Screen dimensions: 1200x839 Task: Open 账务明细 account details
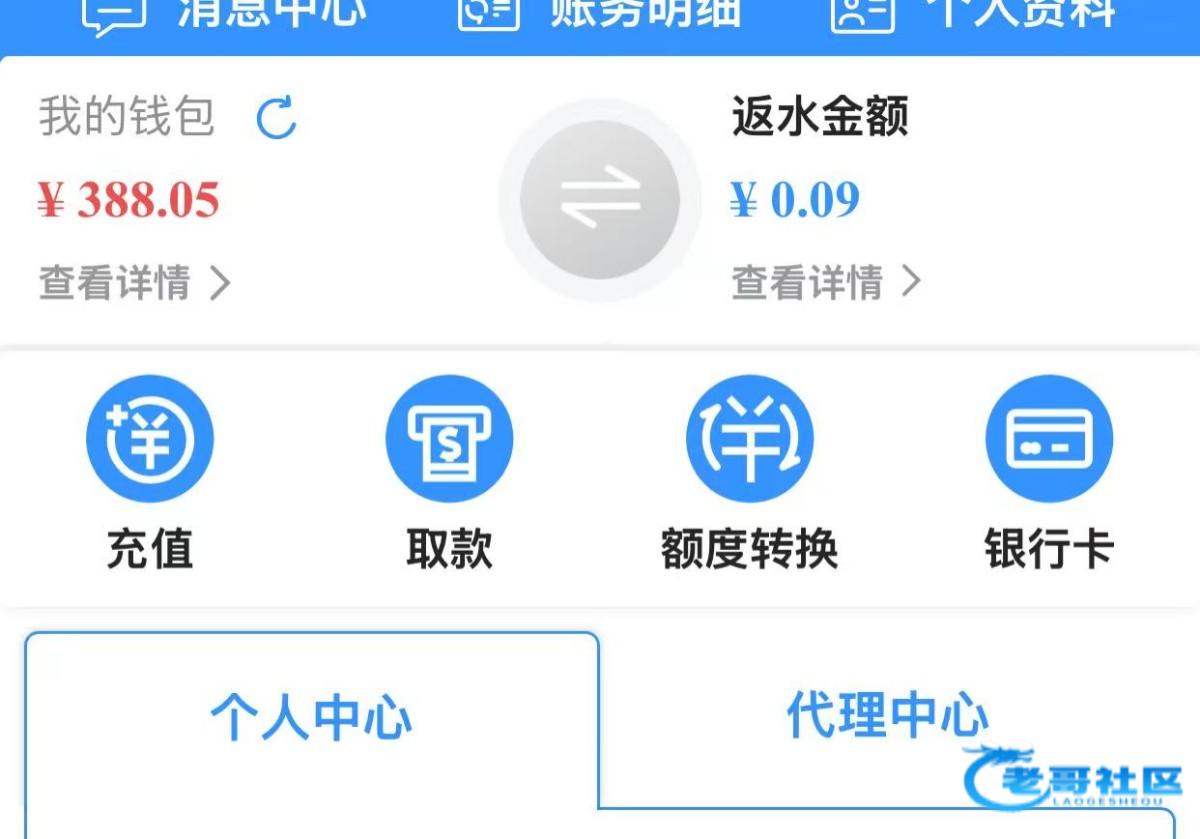pos(600,14)
